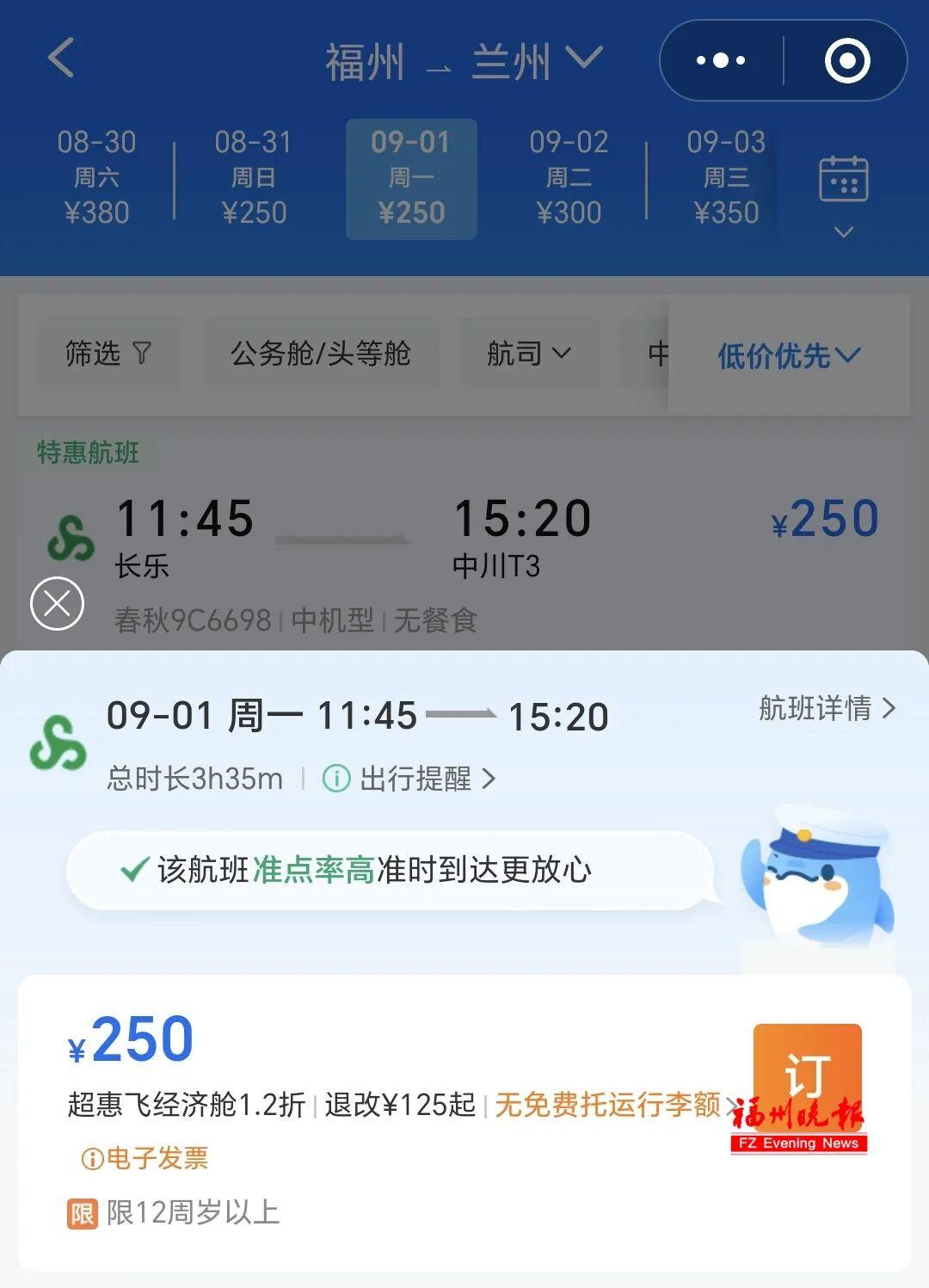Open 航班详情 flight details
Image resolution: width=929 pixels, height=1288 pixels.
[x=827, y=708]
